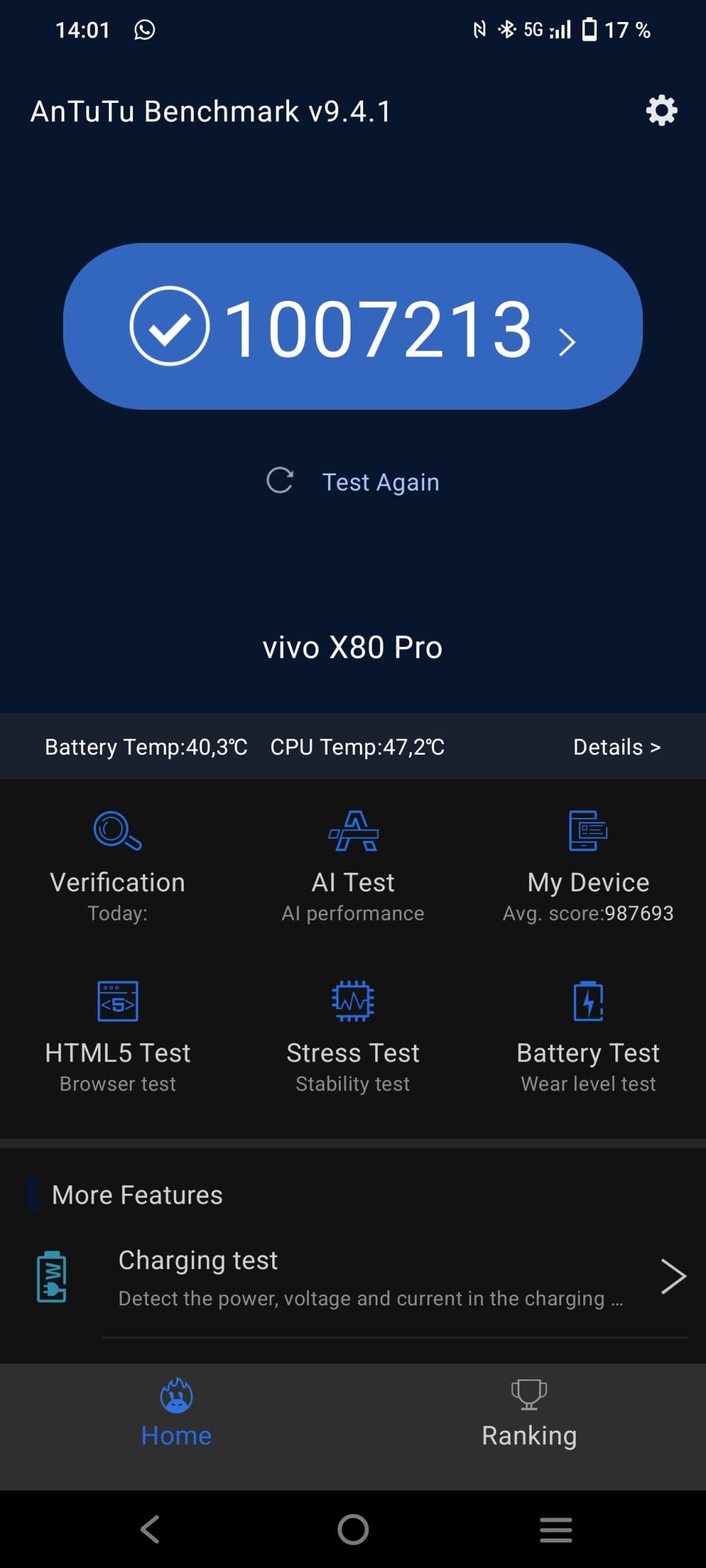Open the 1007213 score details
The height and width of the screenshot is (1568, 706).
point(353,326)
